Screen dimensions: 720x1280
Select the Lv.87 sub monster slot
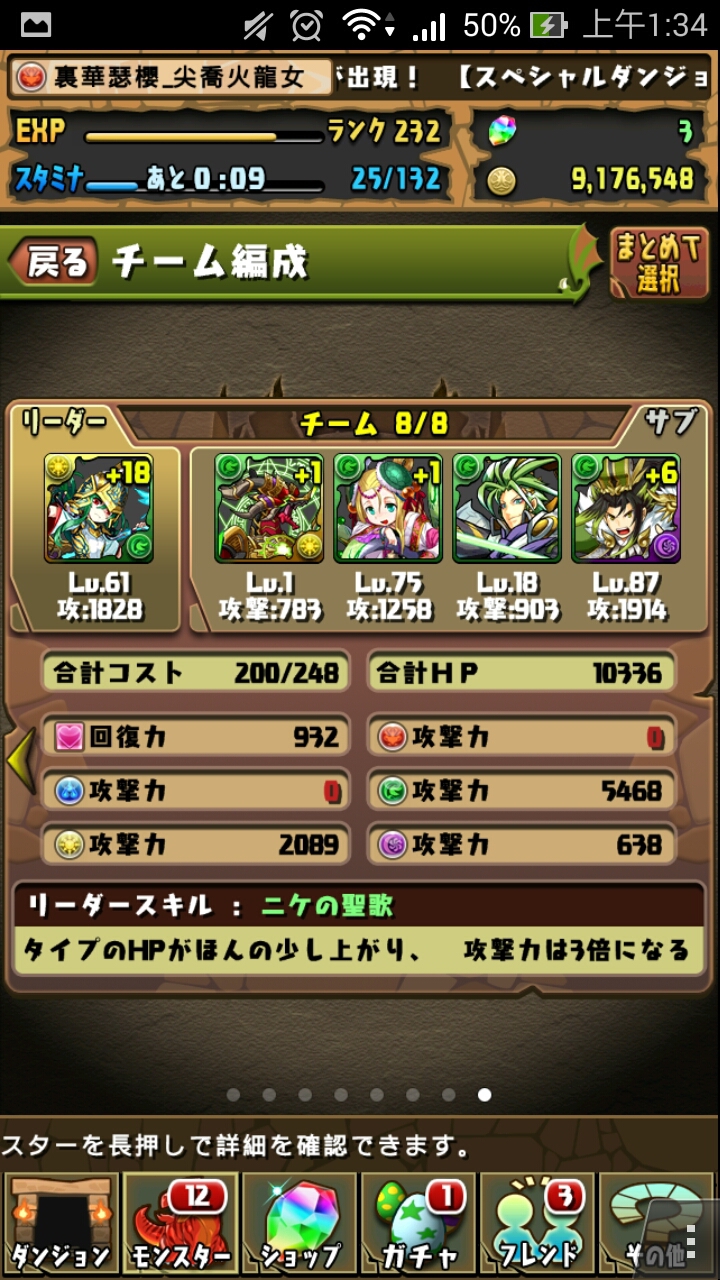coord(625,507)
